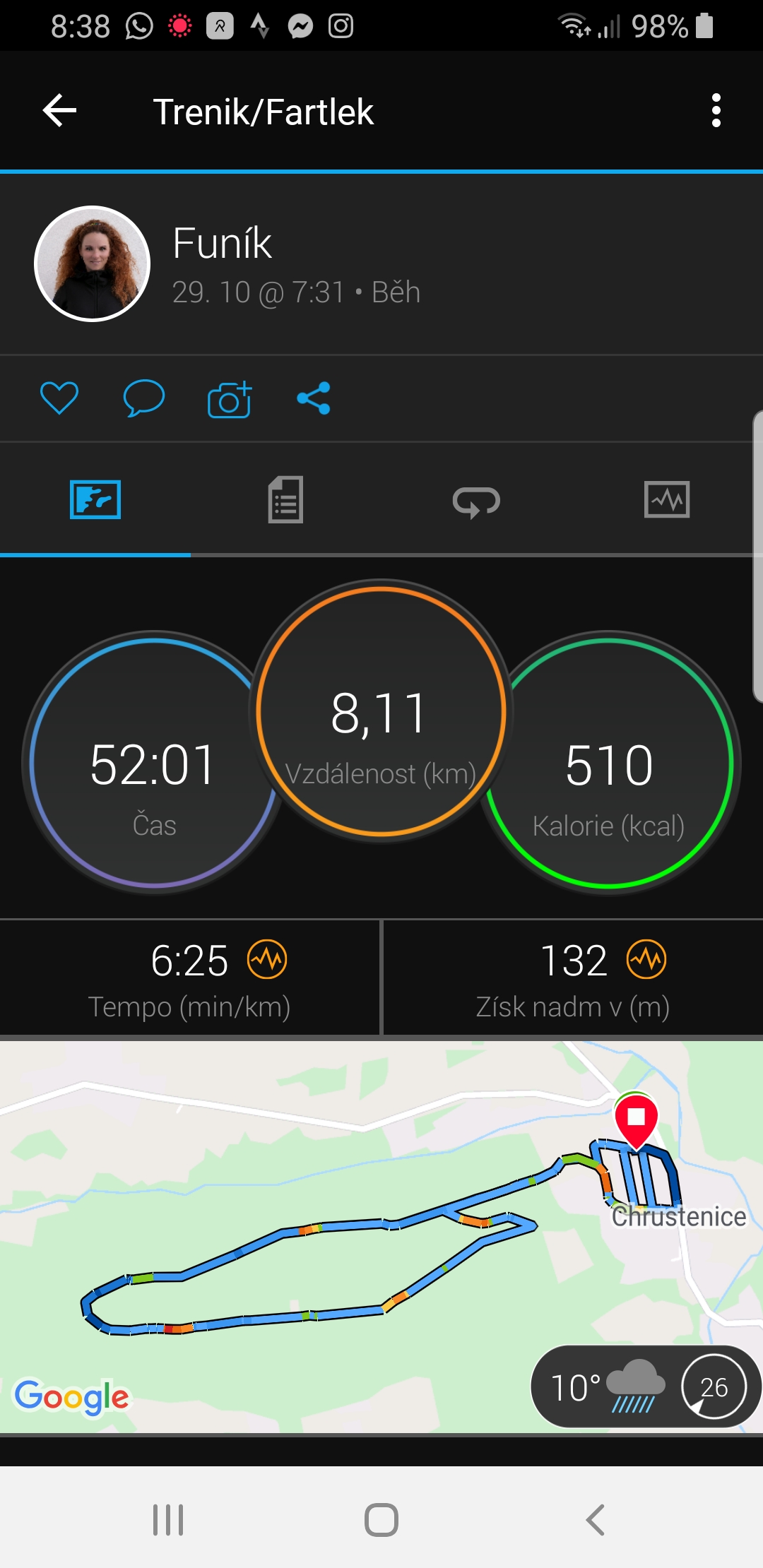
Task: Go back using the top arrow
Action: coord(59,111)
